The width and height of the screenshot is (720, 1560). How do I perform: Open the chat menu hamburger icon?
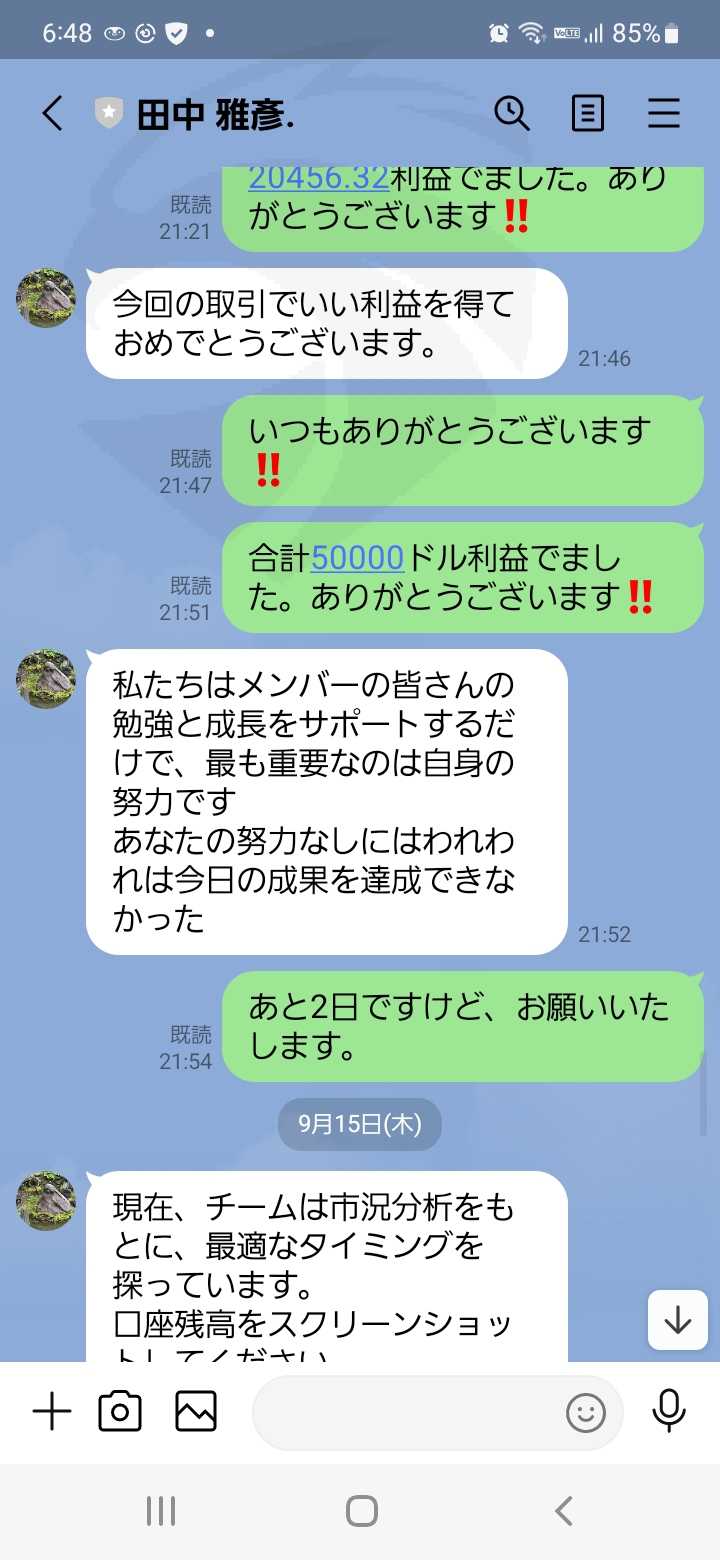tap(664, 114)
